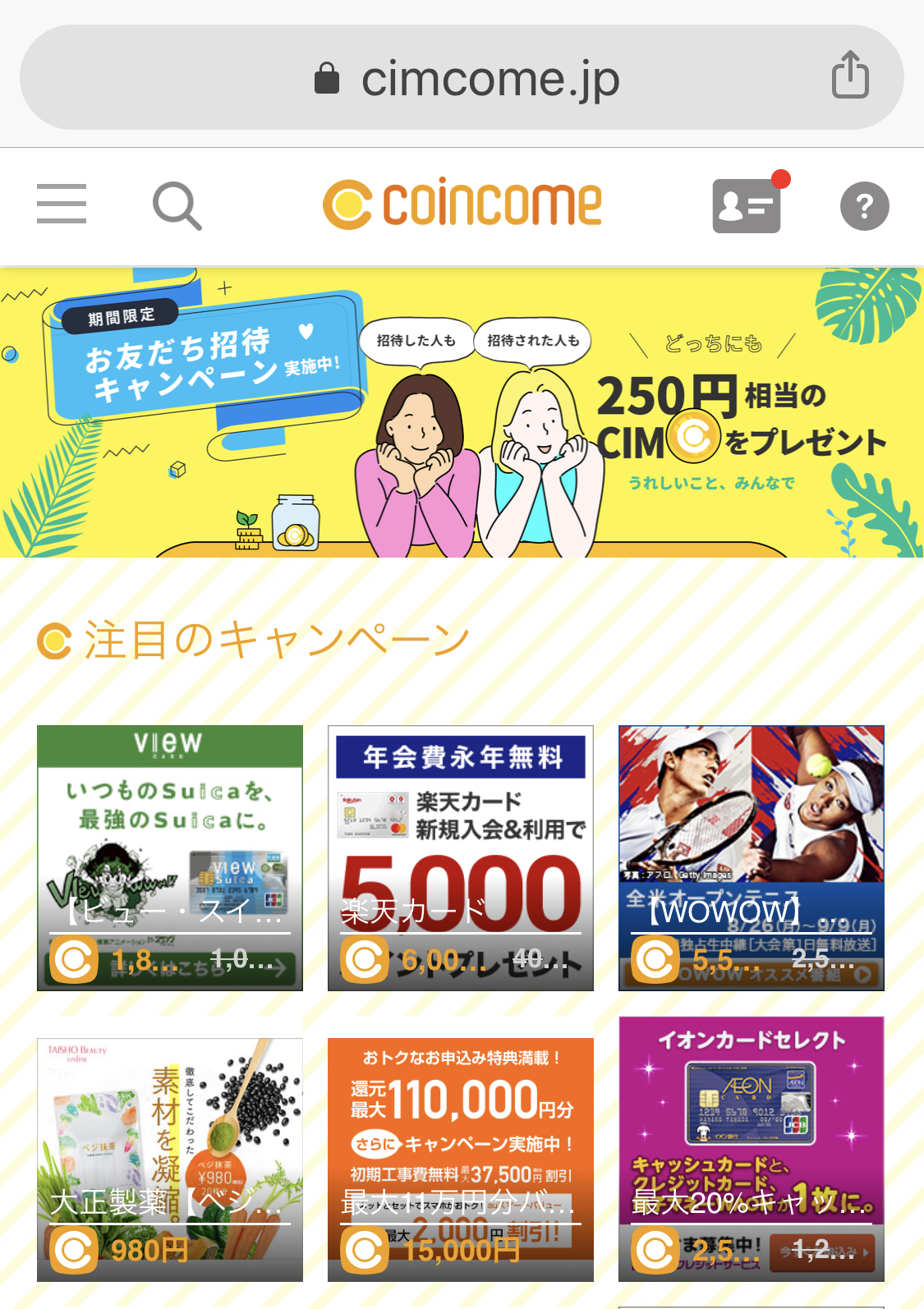The image size is (924, 1309).
Task: Open the View Suica card campaign
Action: [170, 857]
